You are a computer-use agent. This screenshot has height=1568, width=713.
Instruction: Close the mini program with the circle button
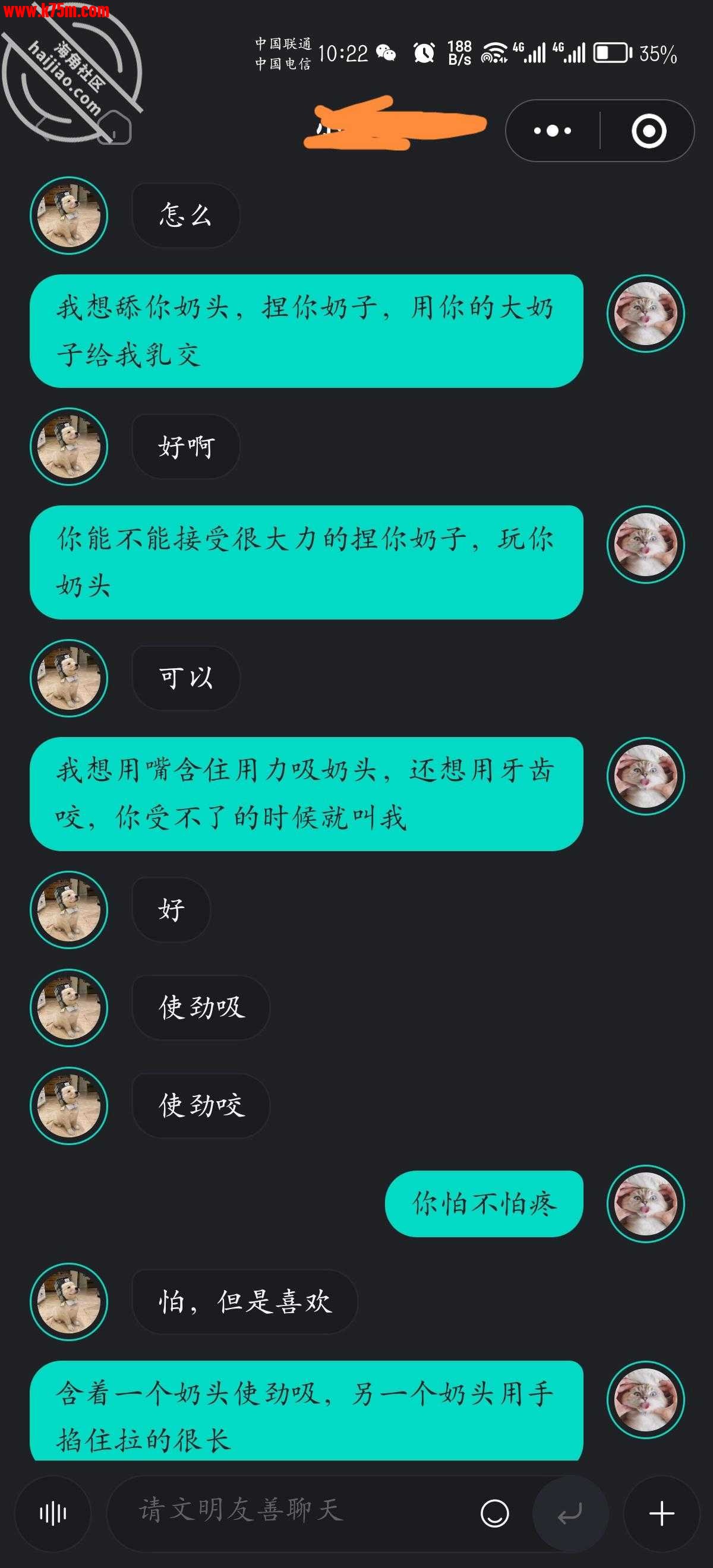pyautogui.click(x=648, y=131)
